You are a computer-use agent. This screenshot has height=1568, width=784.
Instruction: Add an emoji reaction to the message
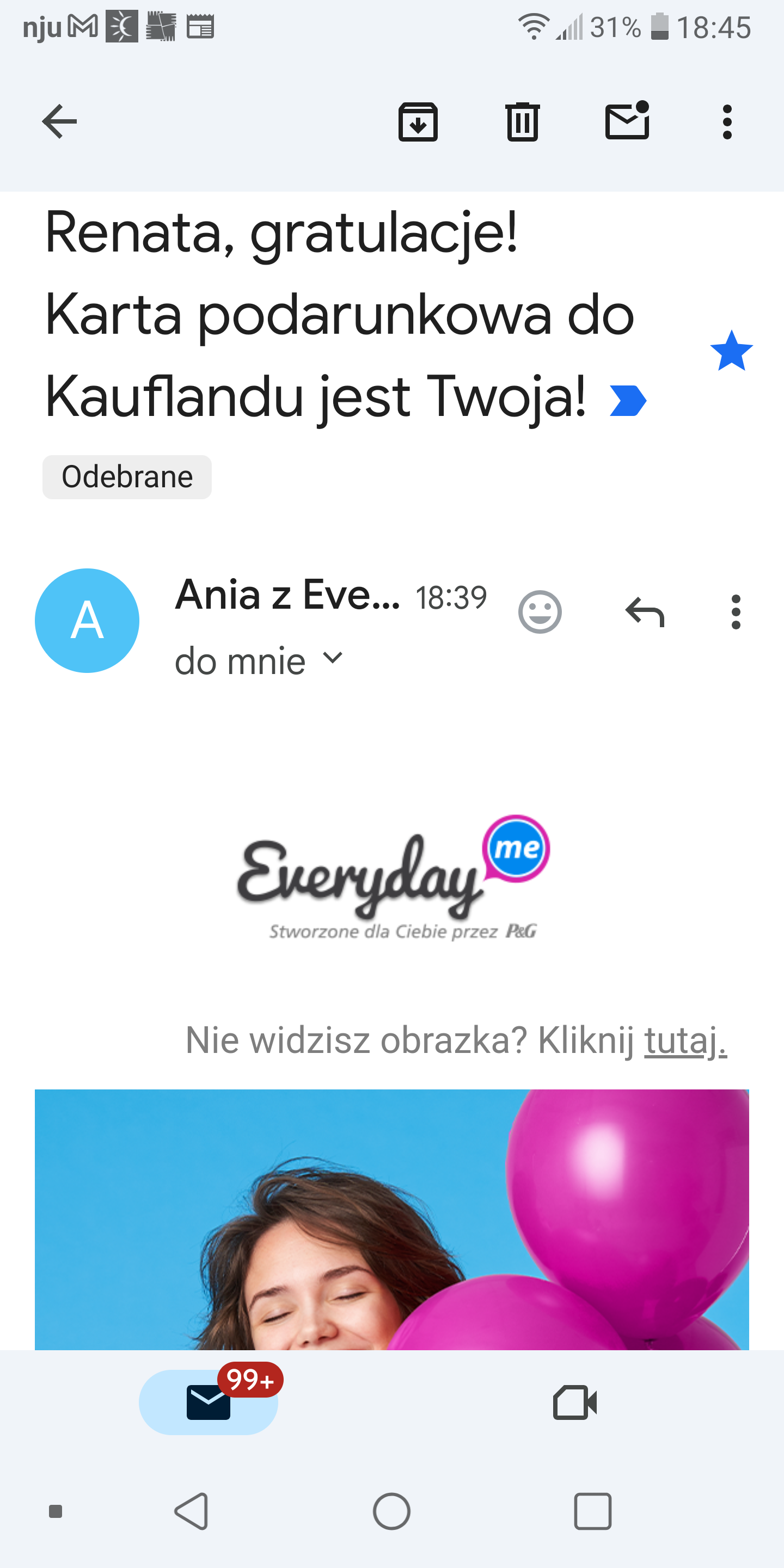click(540, 612)
